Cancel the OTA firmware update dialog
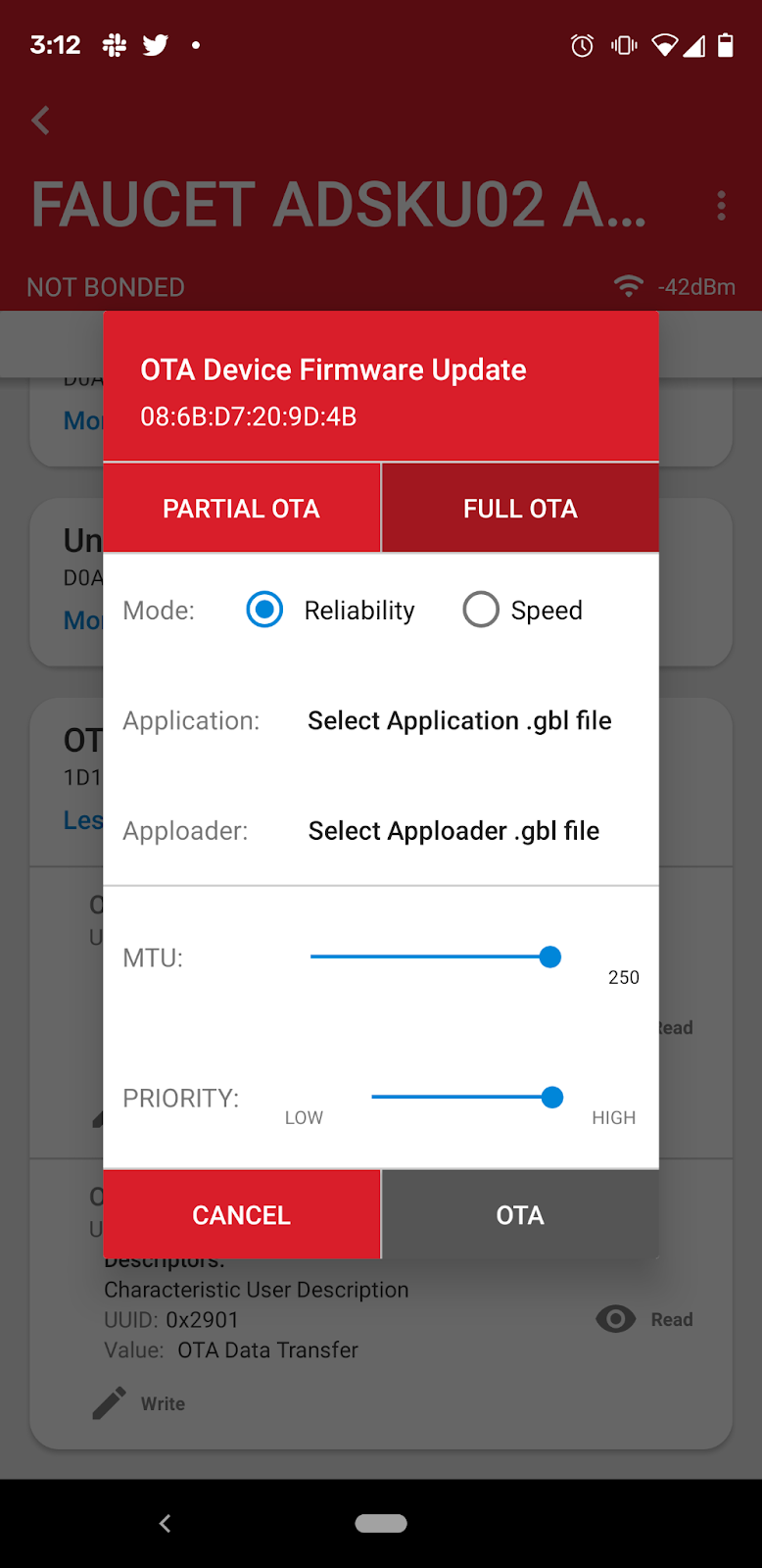The width and height of the screenshot is (762, 1568). click(x=241, y=1215)
